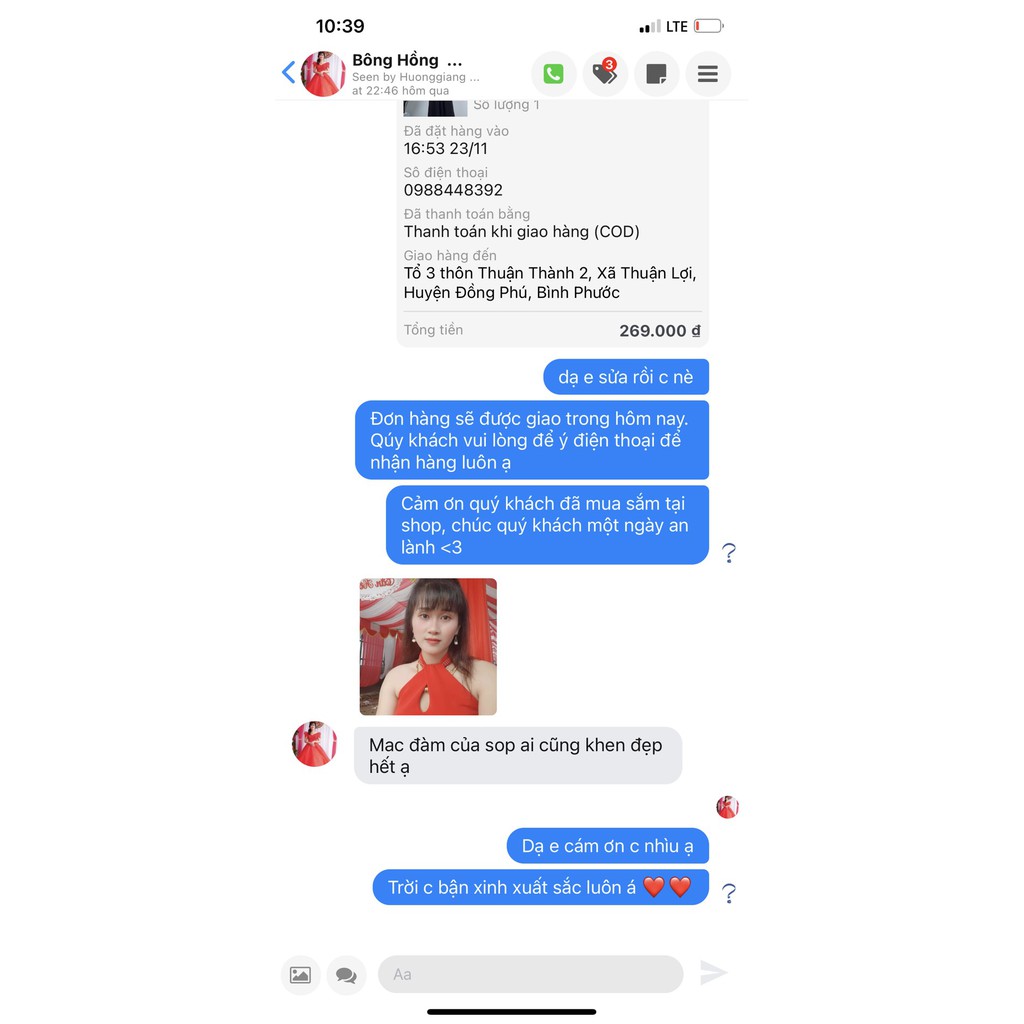
Task: View the customer's red dress photo
Action: click(x=428, y=646)
